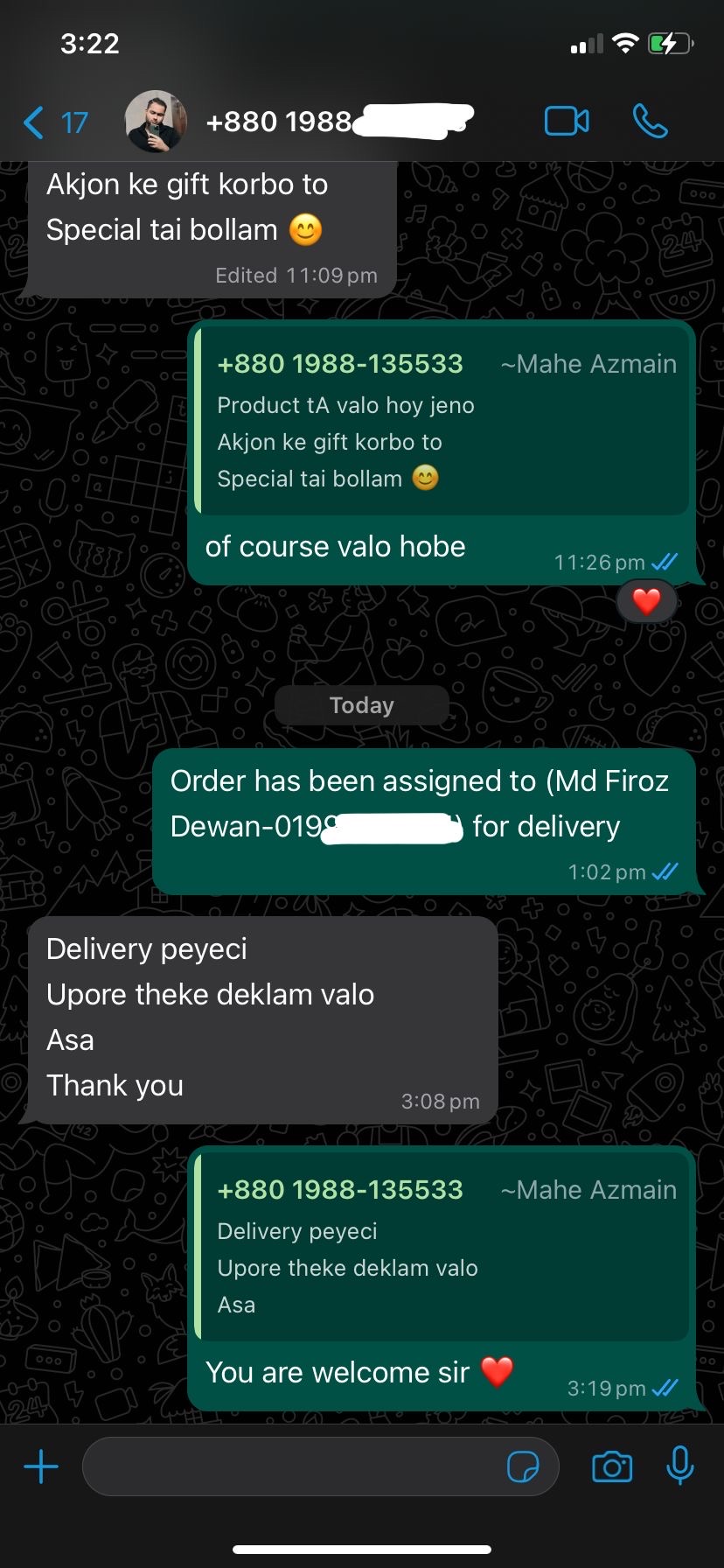Jump to quoted message 'Product tA valo hoy jeno'

(442, 421)
